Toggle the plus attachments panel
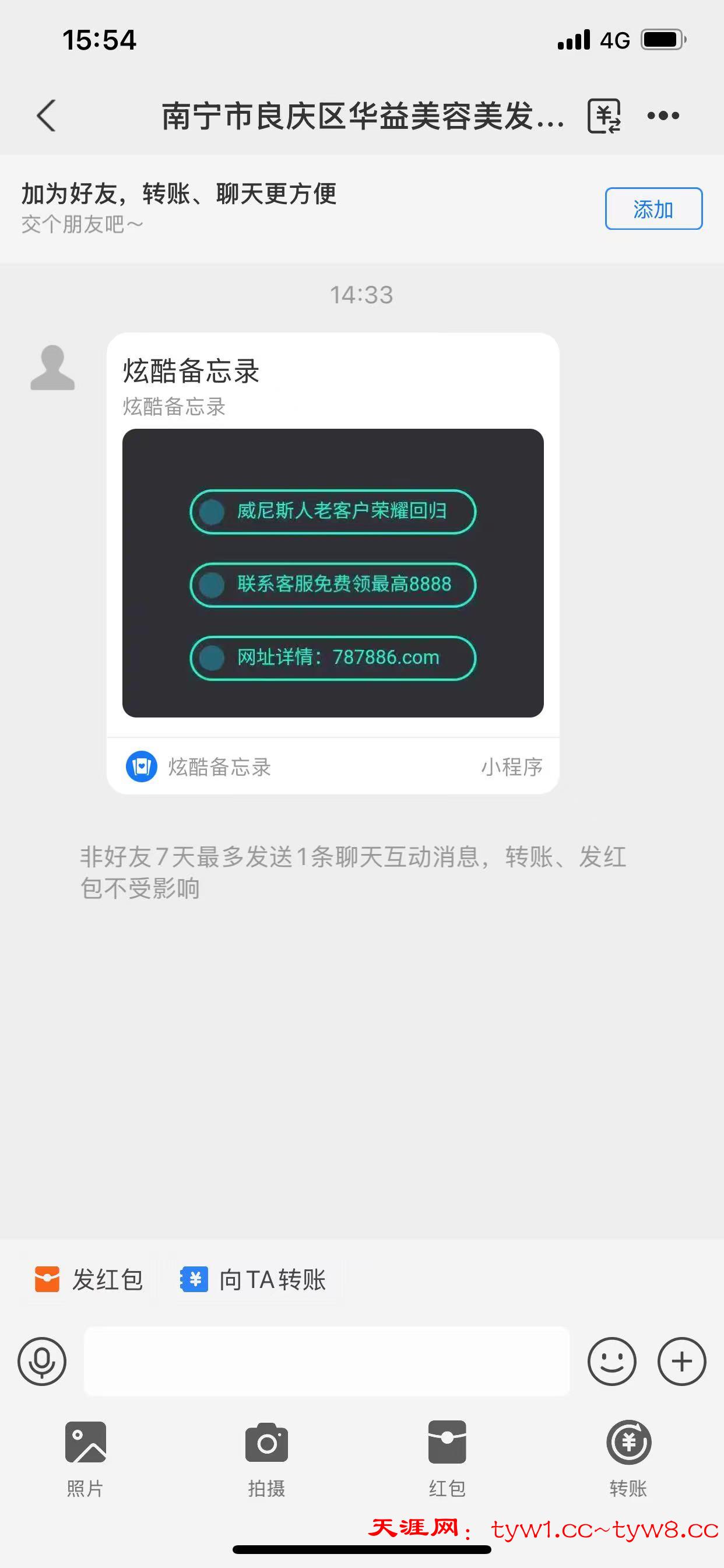The image size is (724, 1568). click(681, 1361)
